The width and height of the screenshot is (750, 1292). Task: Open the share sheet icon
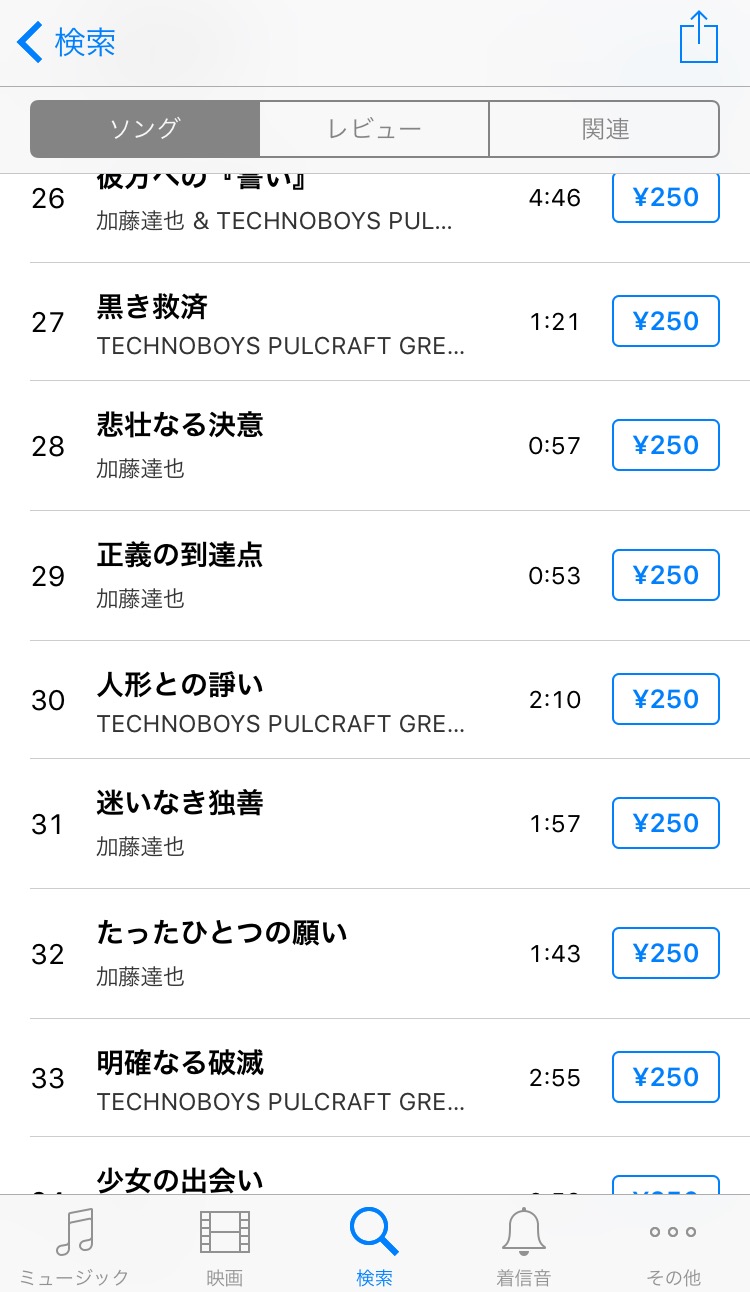tap(698, 38)
